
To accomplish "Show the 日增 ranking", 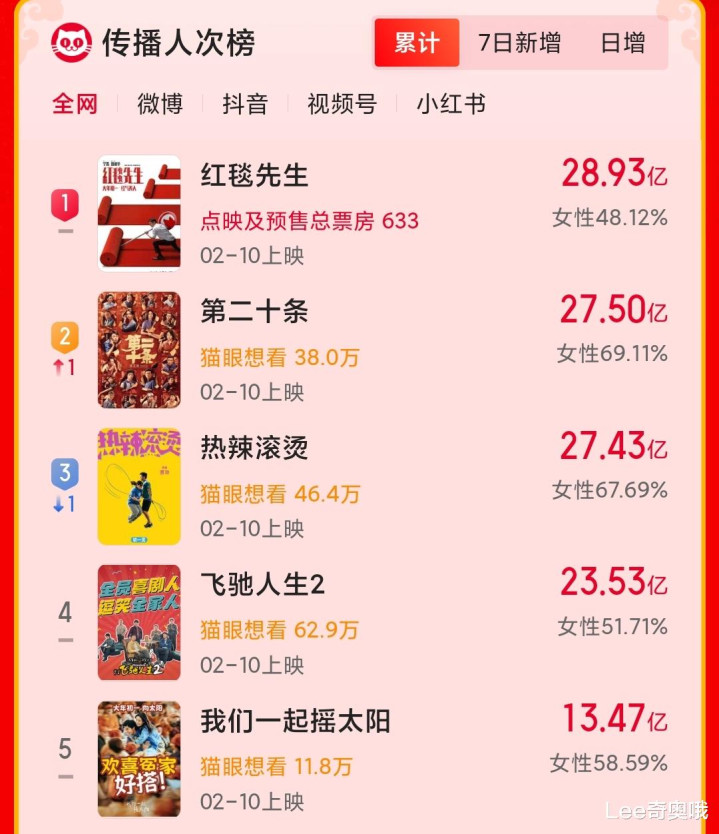I will [622, 43].
